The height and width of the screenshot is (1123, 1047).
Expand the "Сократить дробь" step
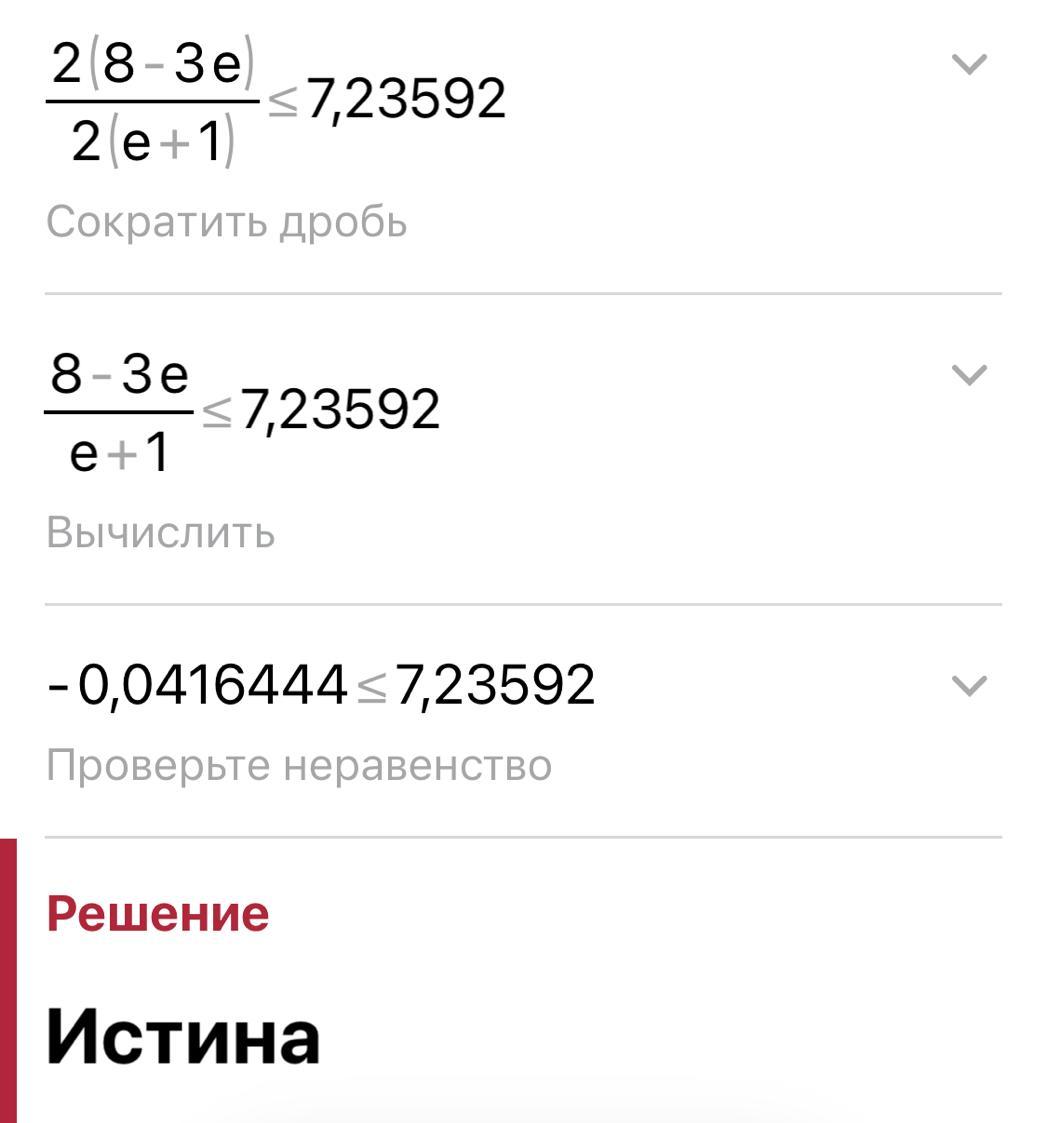[968, 65]
